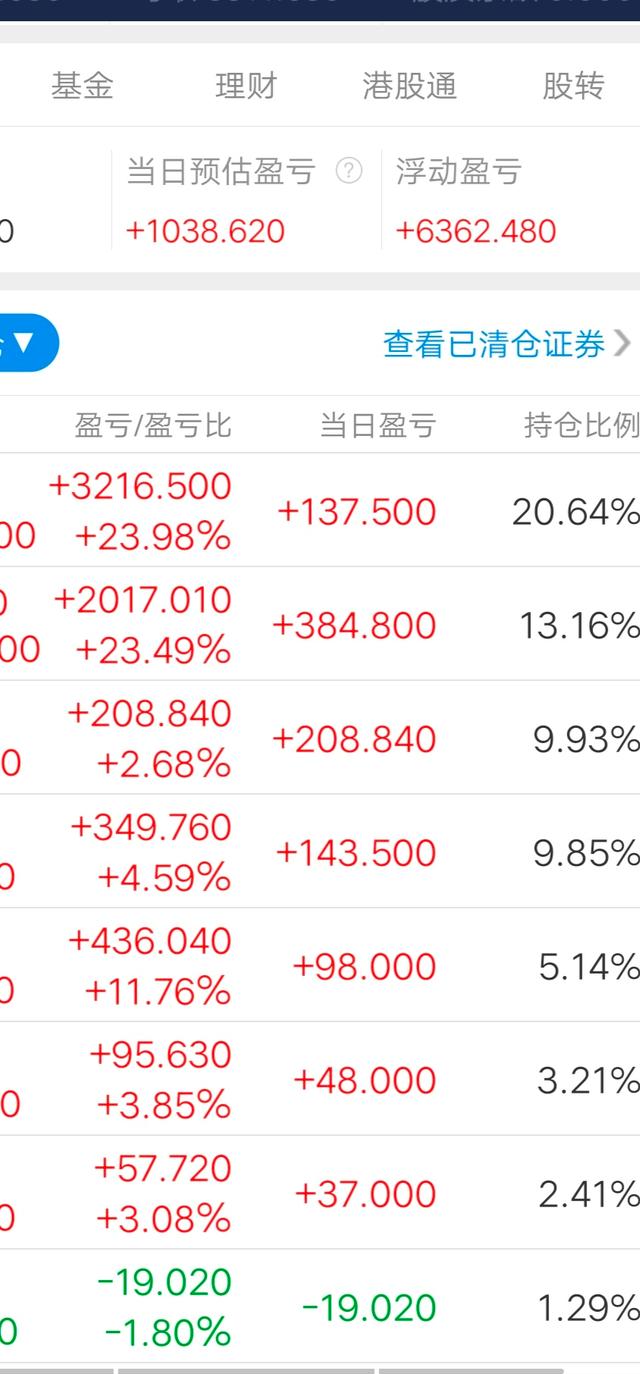Expand the blue dropdown arrow button
The image size is (640, 1374).
23,344
